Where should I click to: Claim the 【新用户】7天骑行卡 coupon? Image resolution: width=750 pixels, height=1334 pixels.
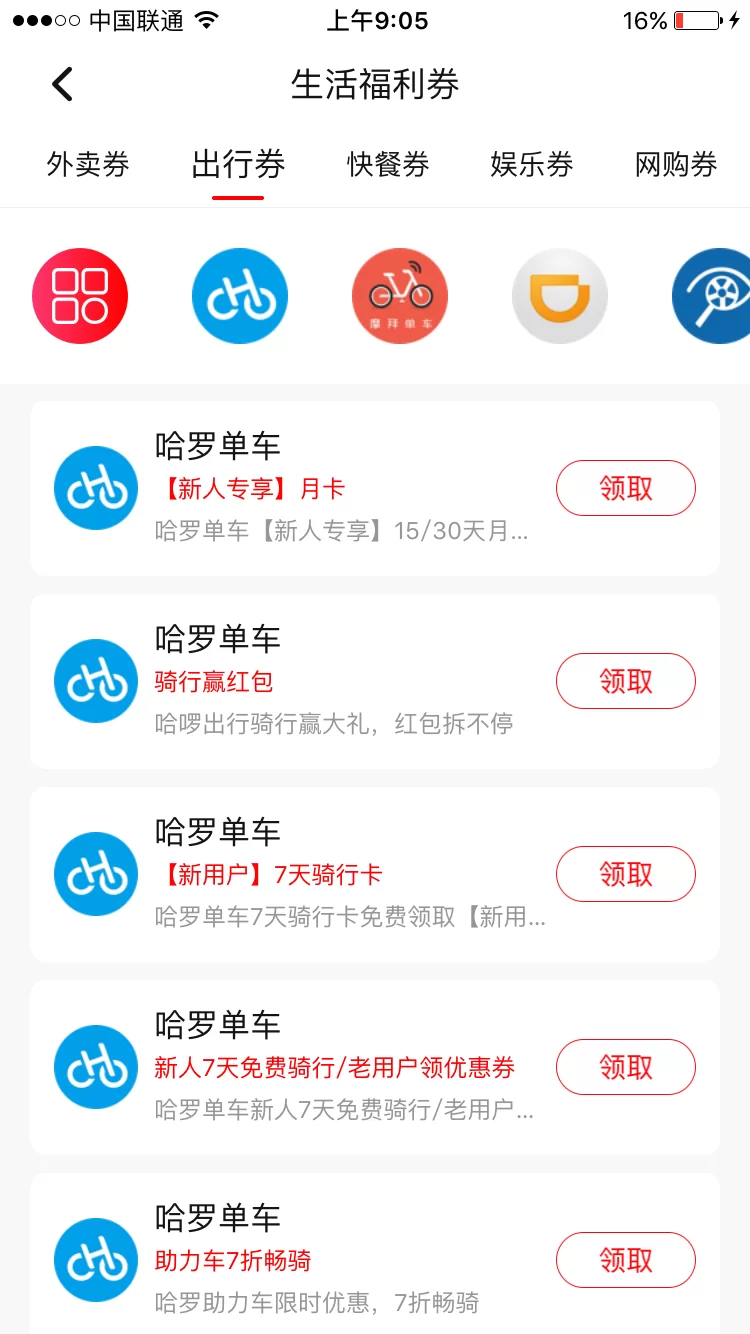click(625, 874)
